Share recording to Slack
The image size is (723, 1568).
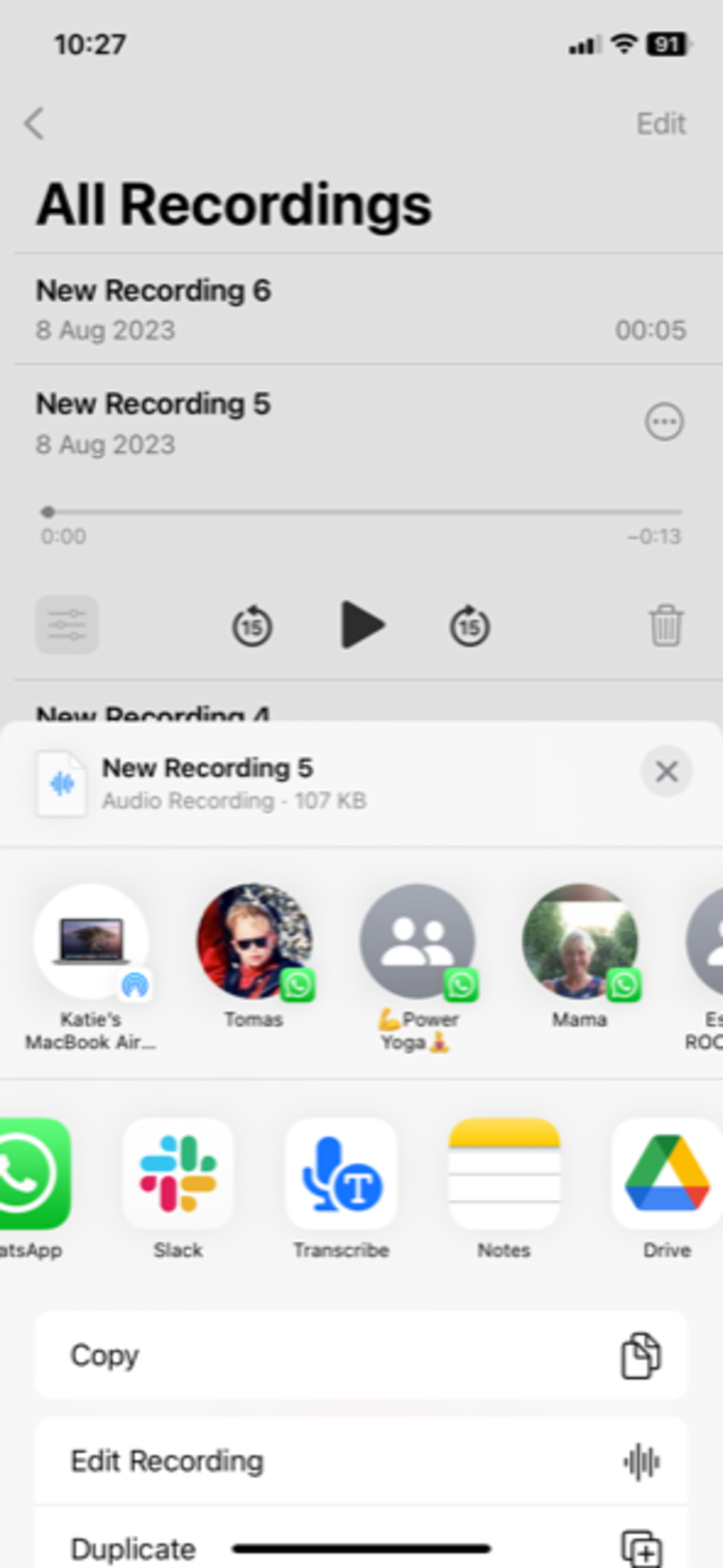[x=178, y=1175]
